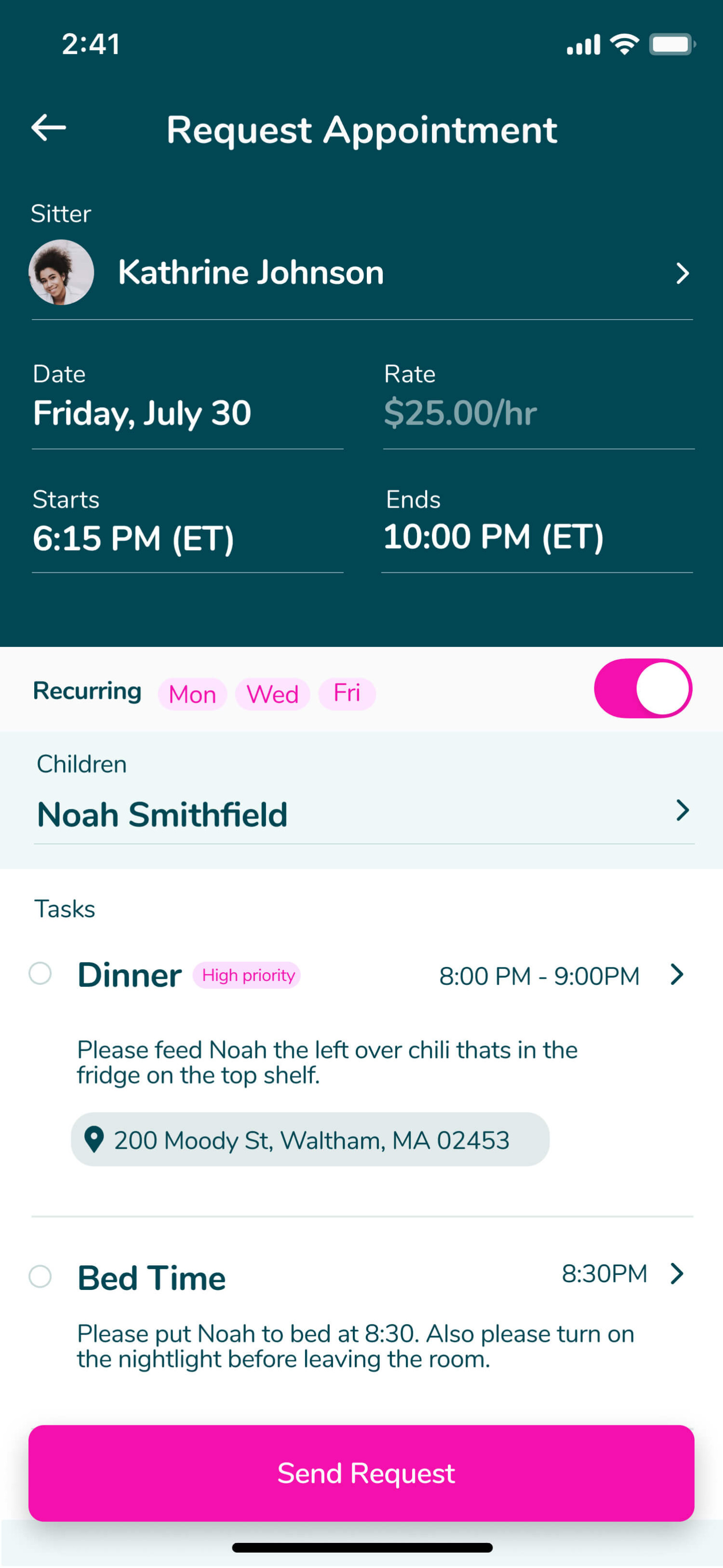Open children selection for Noah Smithfield

point(361,813)
